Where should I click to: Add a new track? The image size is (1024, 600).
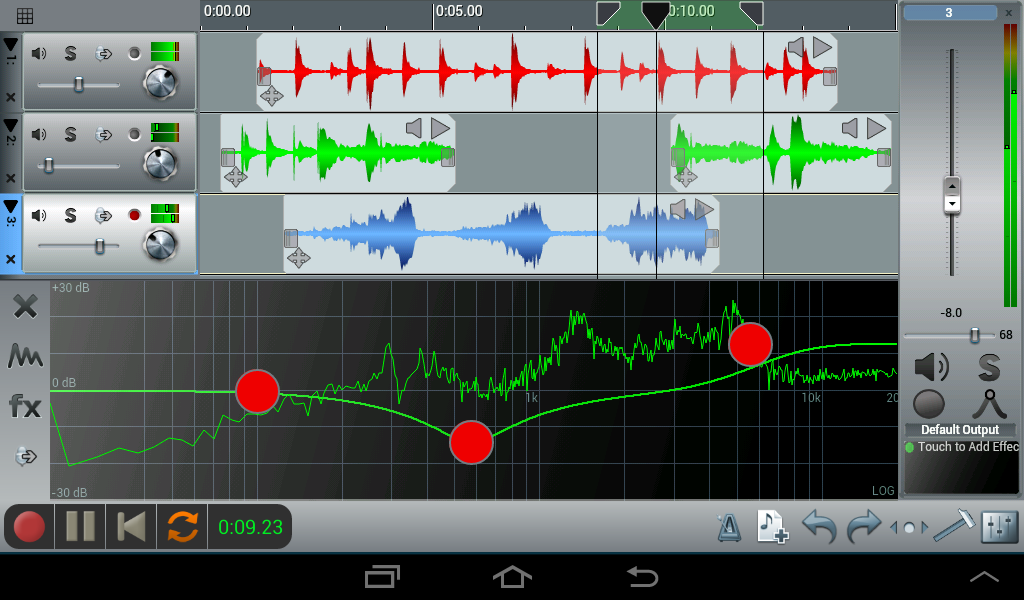772,527
